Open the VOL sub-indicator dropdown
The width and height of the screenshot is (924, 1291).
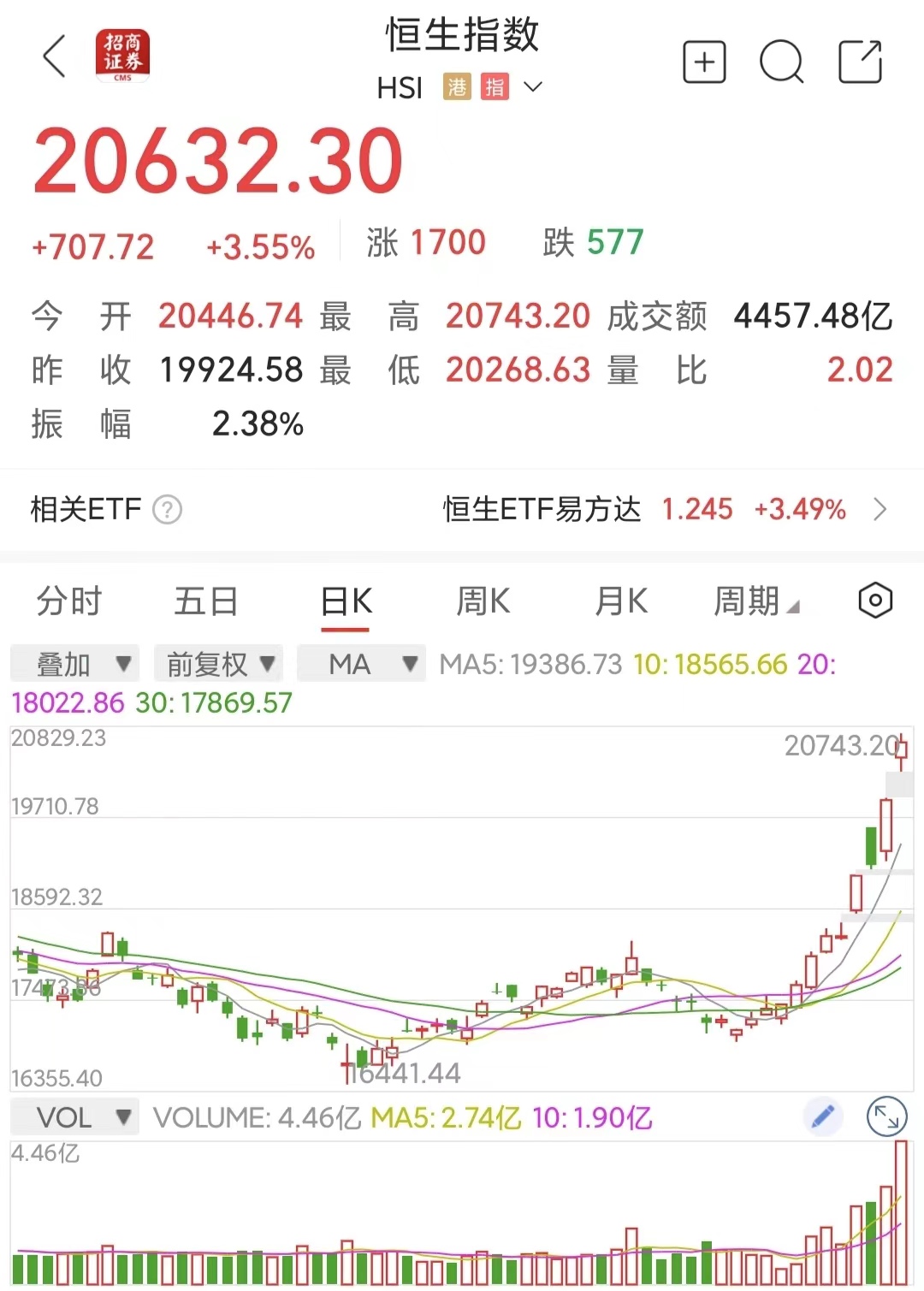pyautogui.click(x=74, y=1117)
